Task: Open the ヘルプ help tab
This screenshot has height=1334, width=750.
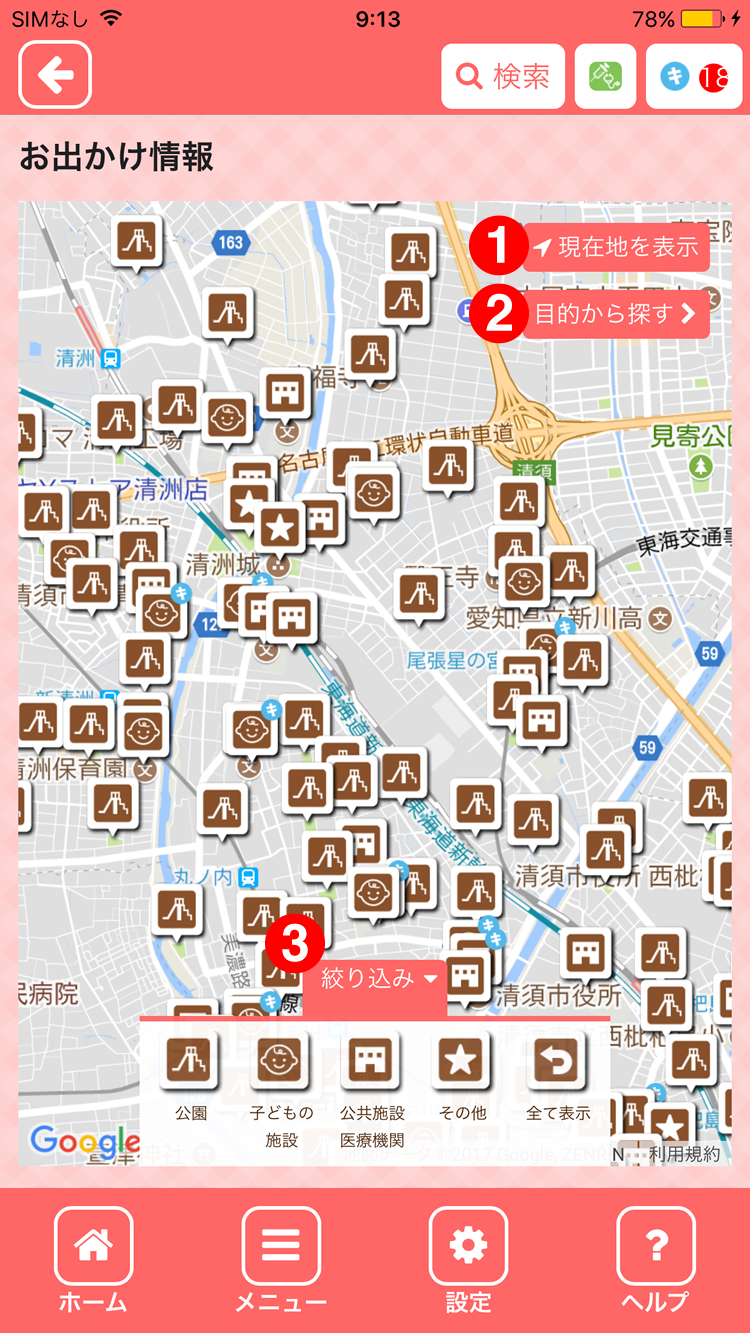Action: [x=656, y=1260]
